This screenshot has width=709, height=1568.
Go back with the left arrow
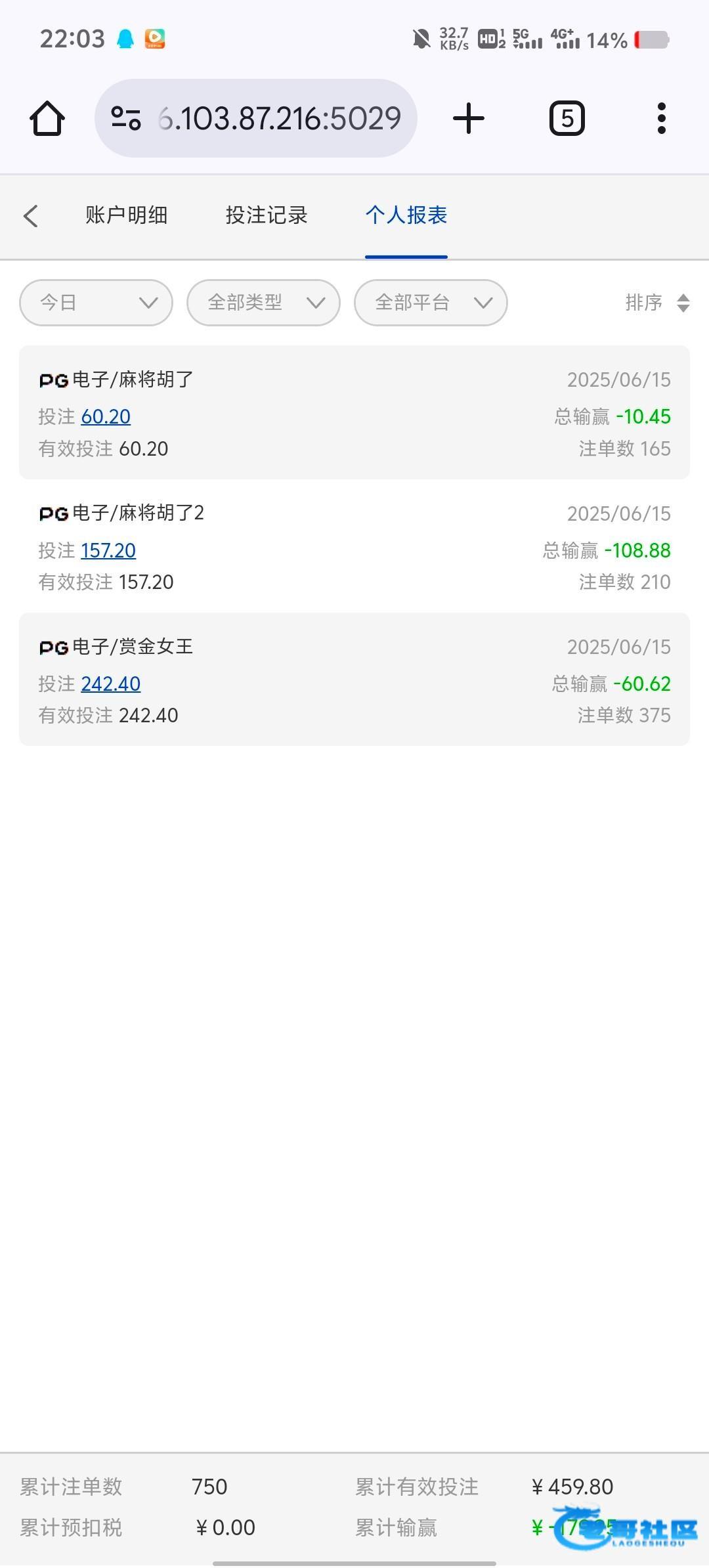tap(31, 216)
